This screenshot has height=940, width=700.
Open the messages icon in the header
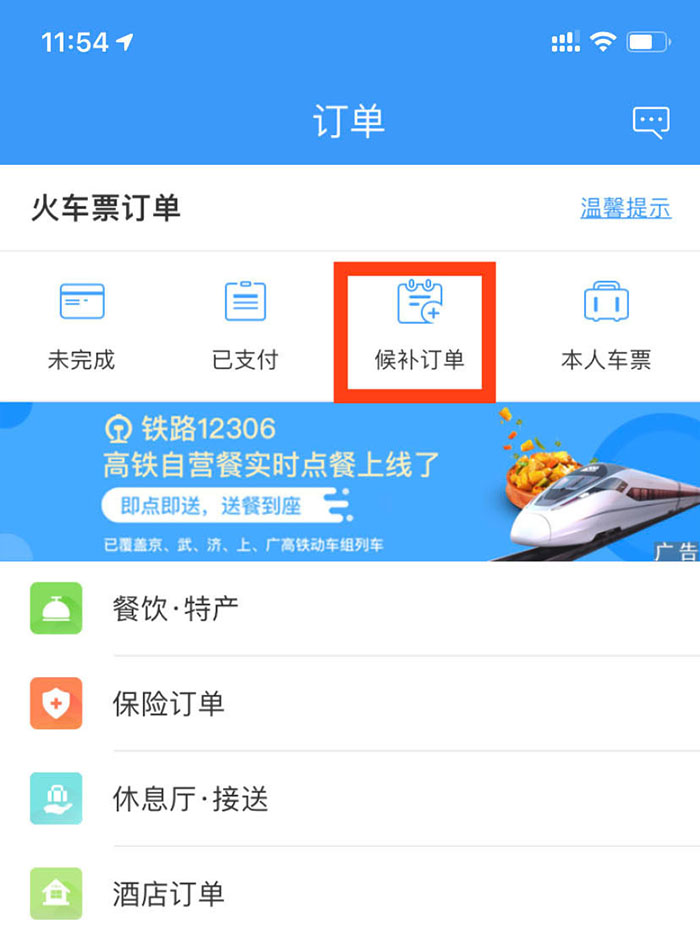click(650, 122)
